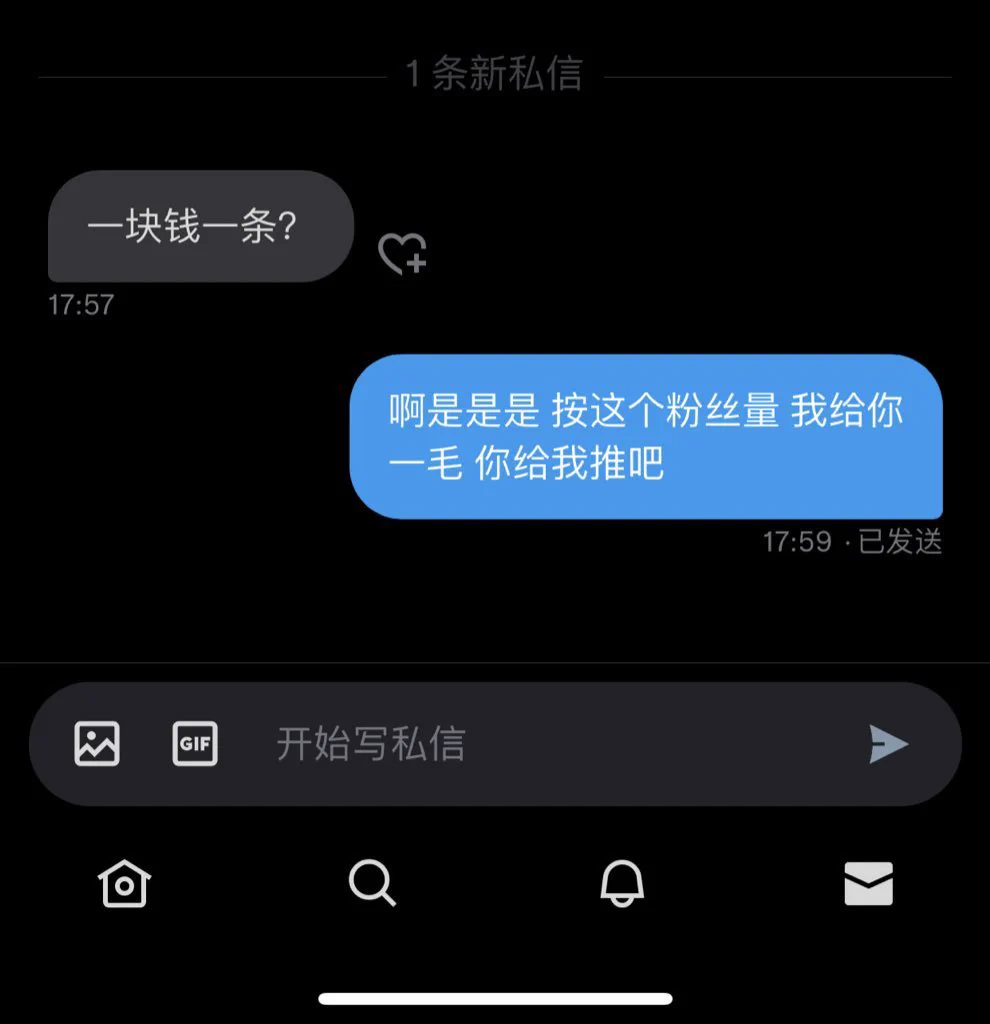
Task: Attach a photo to the message
Action: (97, 744)
